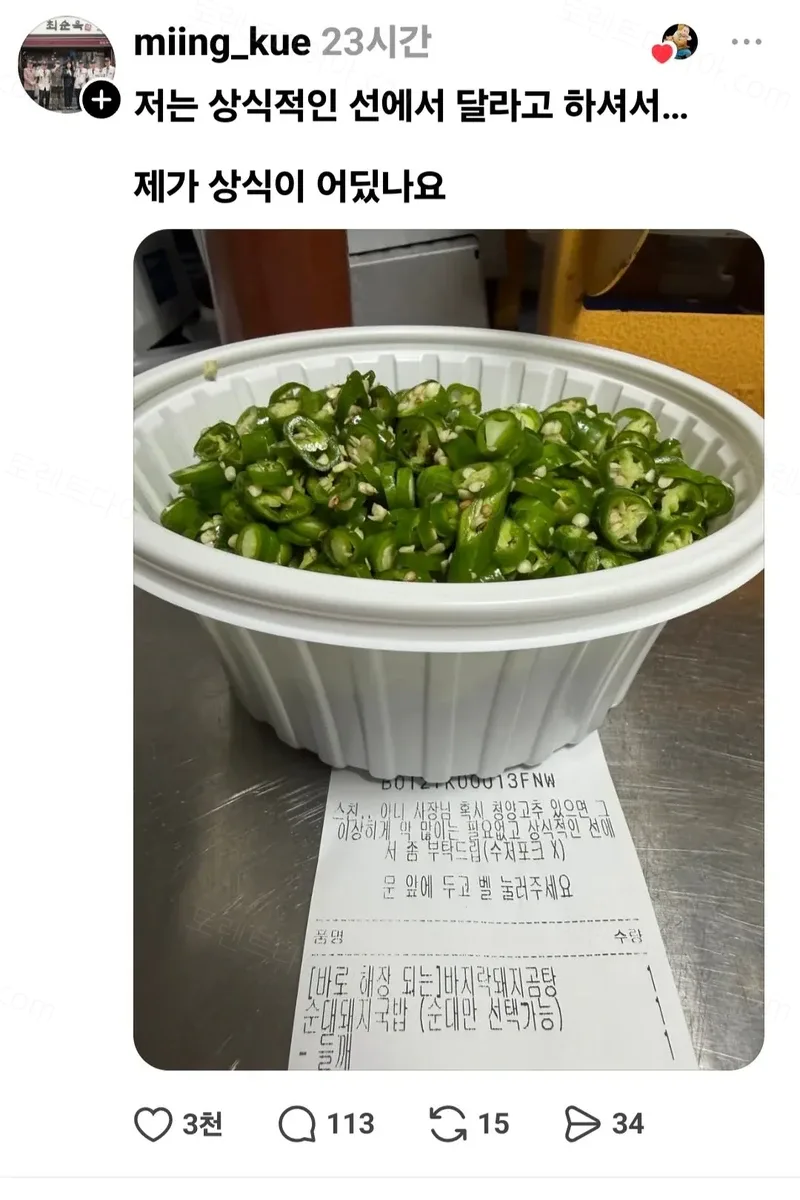
Task: Tap the avatar with heart reaction
Action: pos(677,43)
